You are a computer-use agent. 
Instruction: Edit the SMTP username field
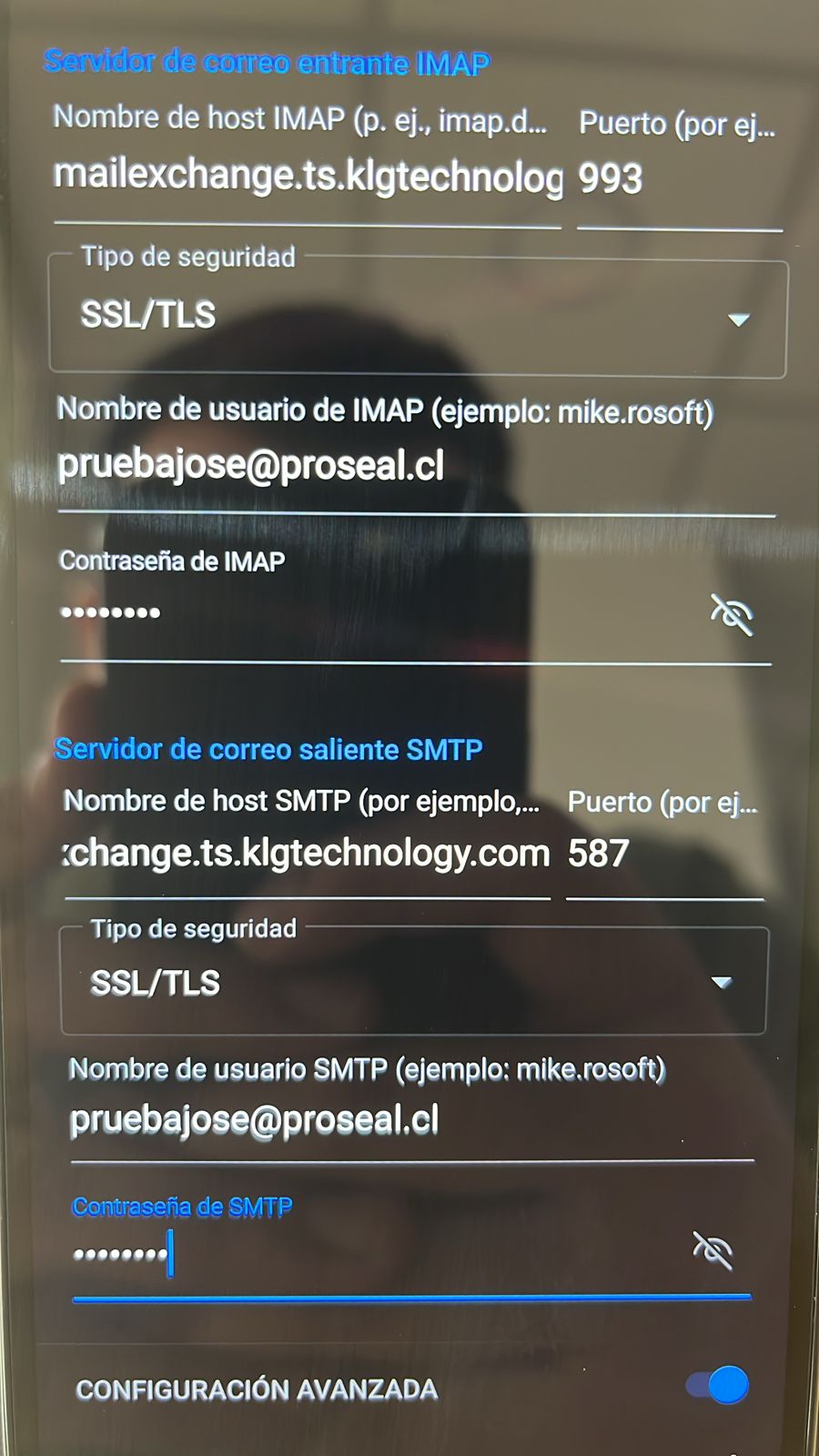411,1119
